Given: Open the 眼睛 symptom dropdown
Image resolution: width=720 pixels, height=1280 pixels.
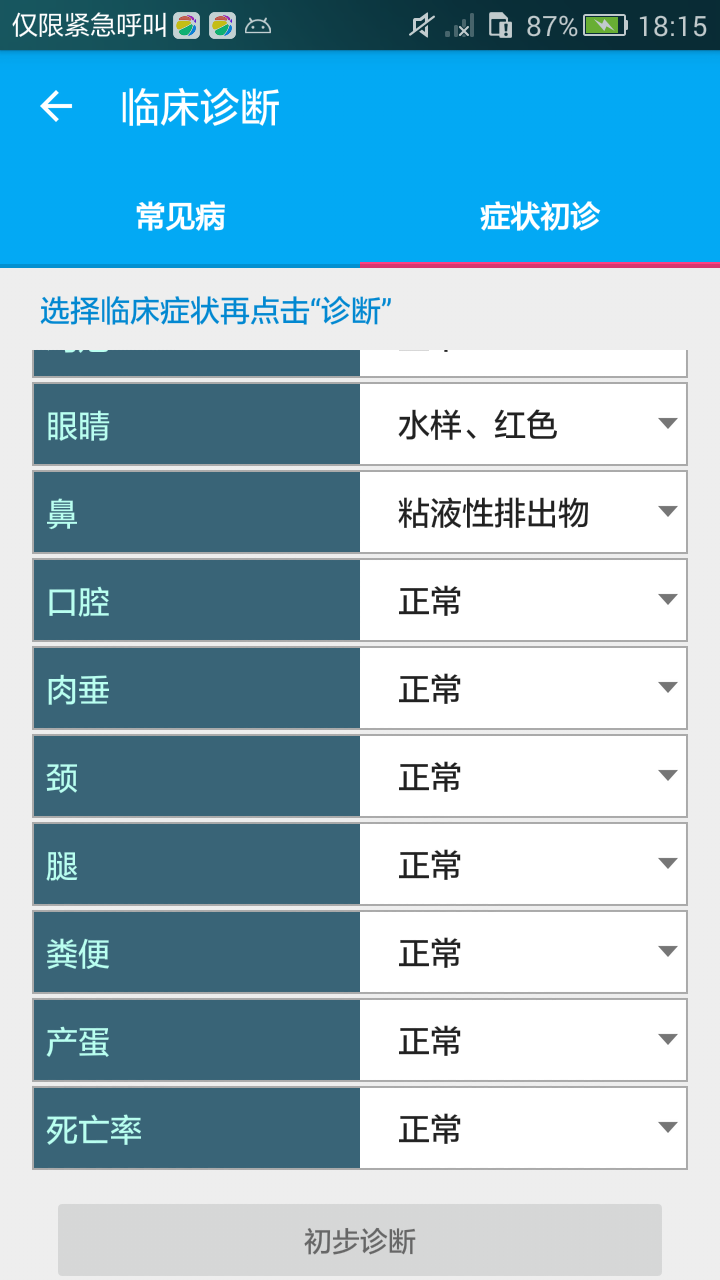Looking at the screenshot, I should 523,425.
